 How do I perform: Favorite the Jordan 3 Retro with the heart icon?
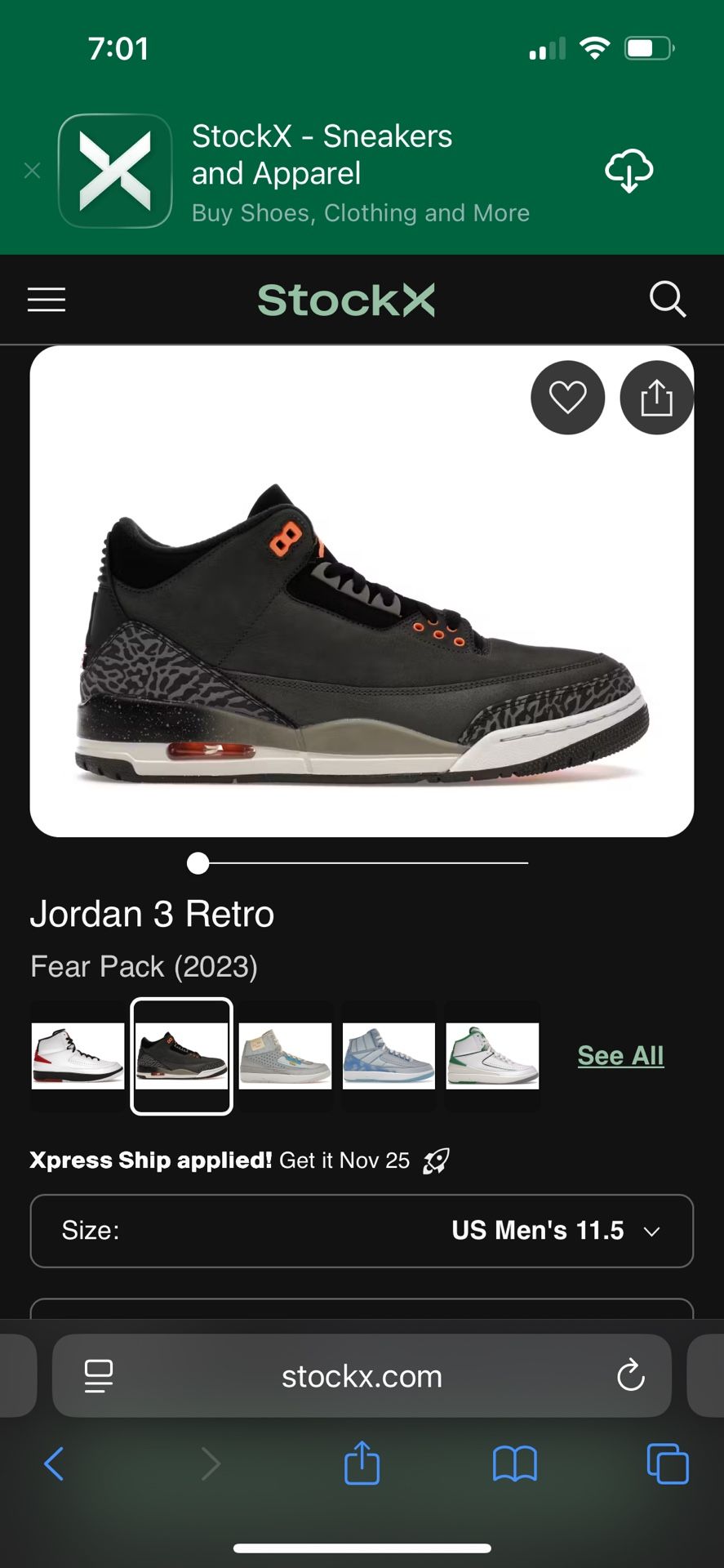click(x=567, y=398)
